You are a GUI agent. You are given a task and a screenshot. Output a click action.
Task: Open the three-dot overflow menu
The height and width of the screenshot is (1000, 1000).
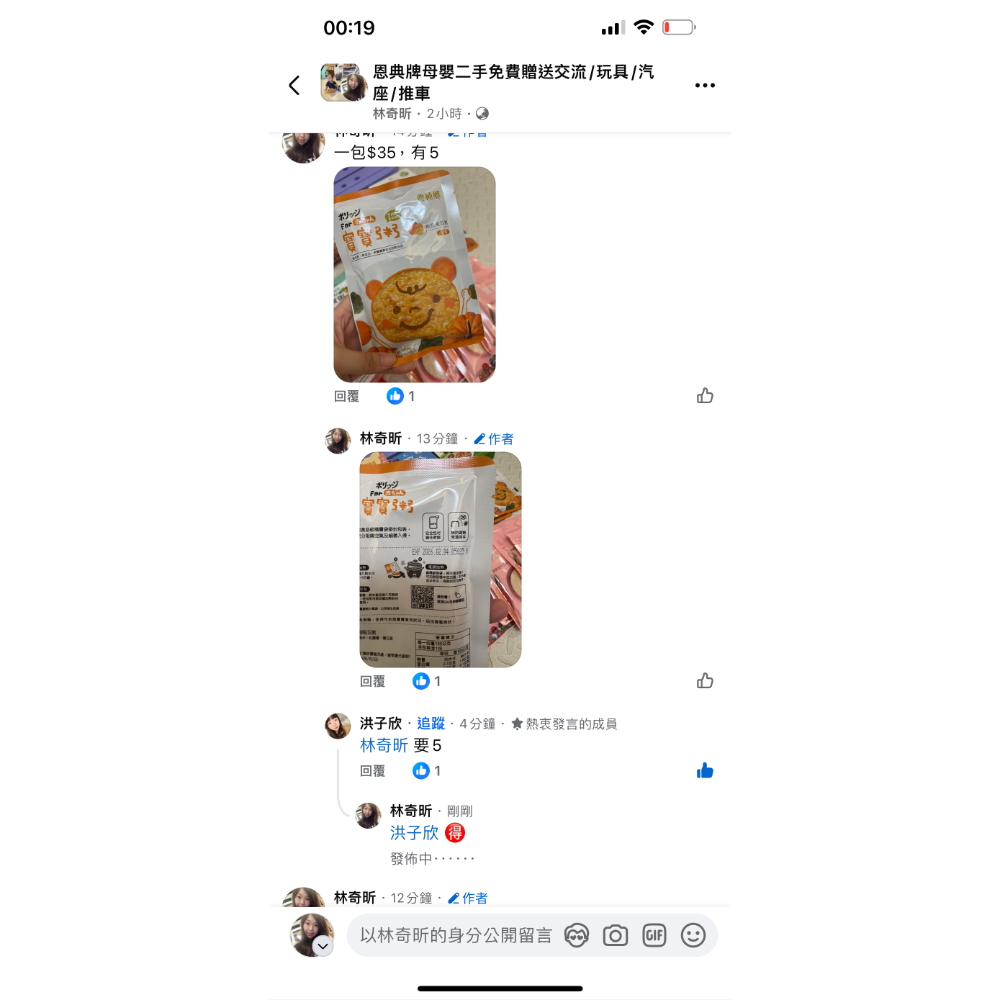click(x=705, y=85)
